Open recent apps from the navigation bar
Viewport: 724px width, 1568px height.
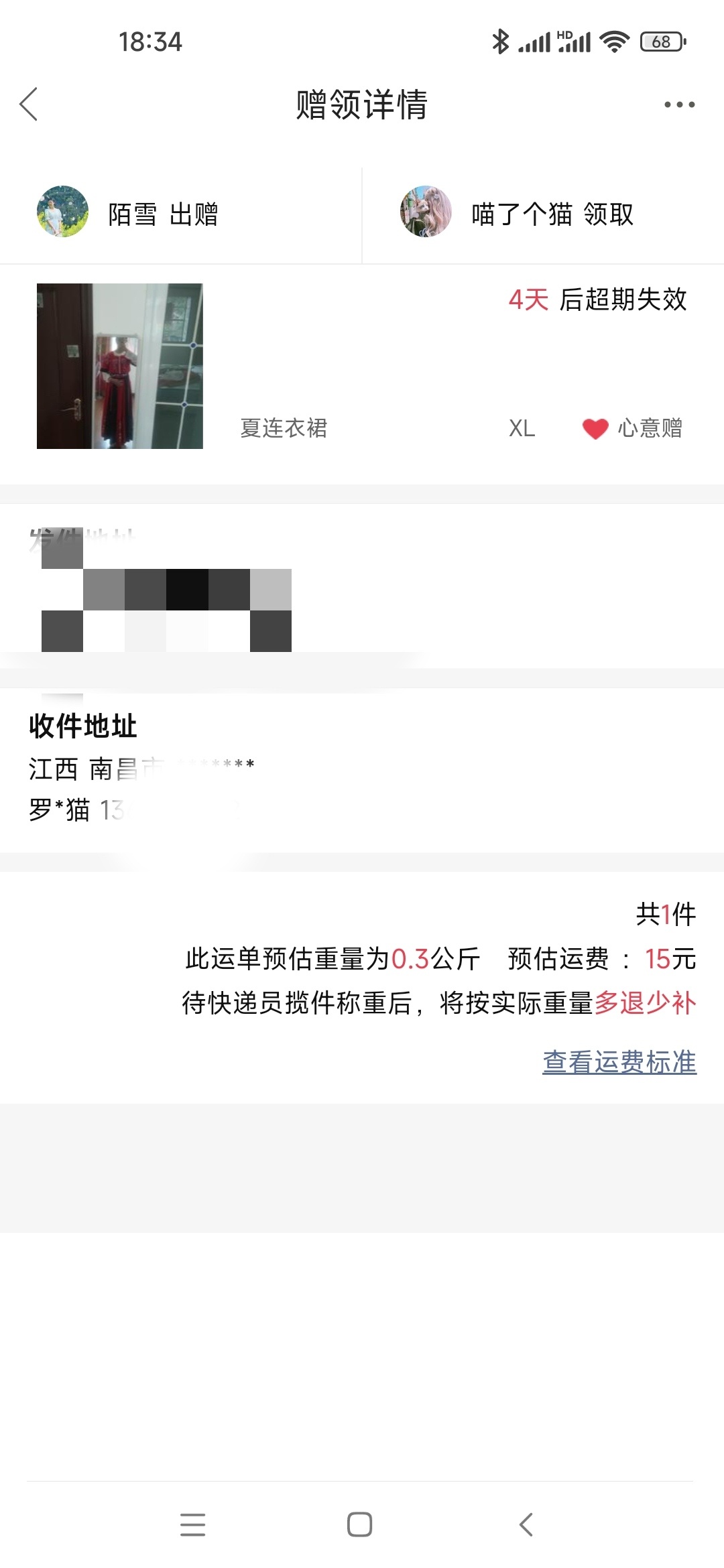193,1524
